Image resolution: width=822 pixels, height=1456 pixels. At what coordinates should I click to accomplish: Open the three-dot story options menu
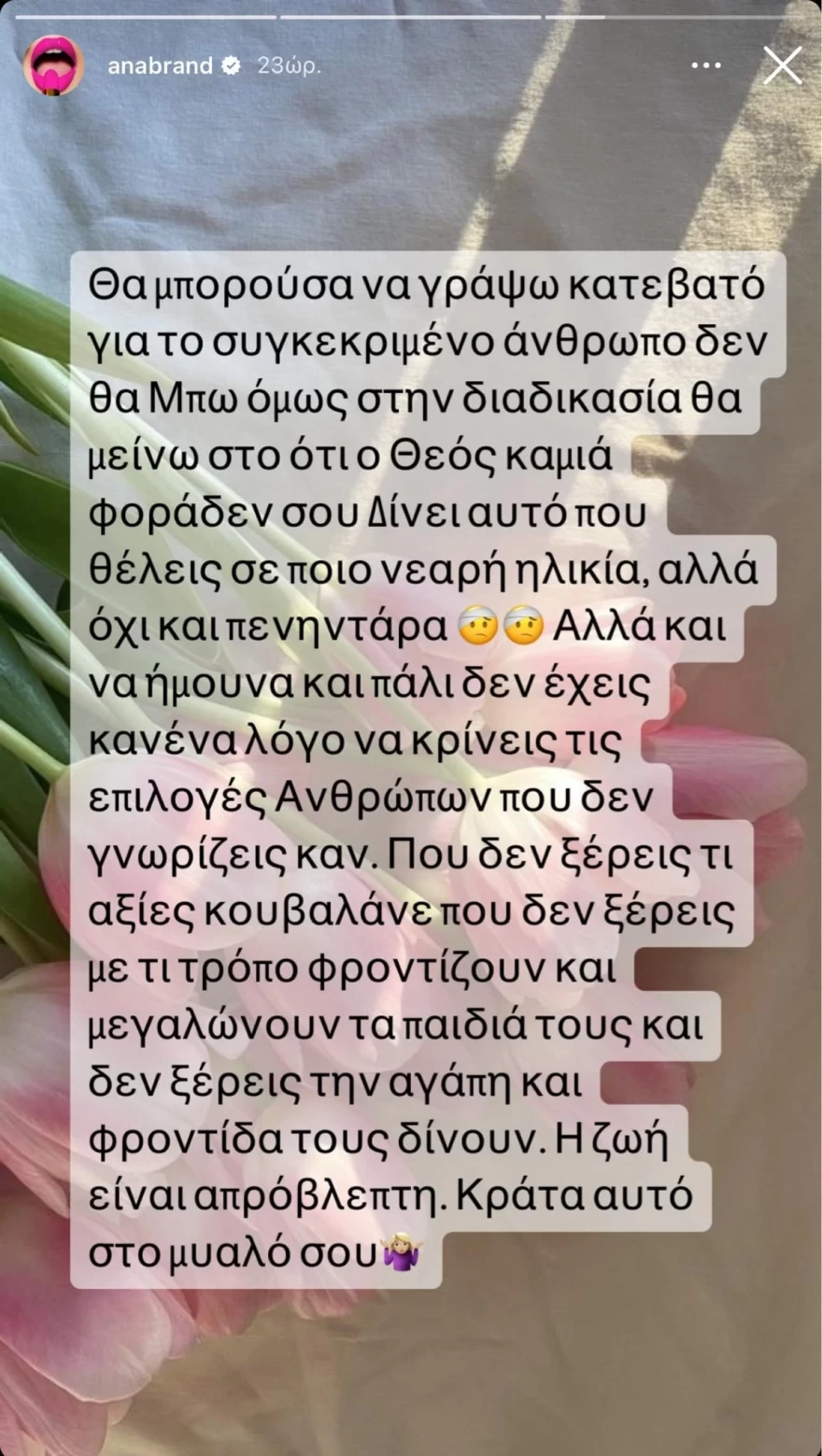click(x=706, y=65)
